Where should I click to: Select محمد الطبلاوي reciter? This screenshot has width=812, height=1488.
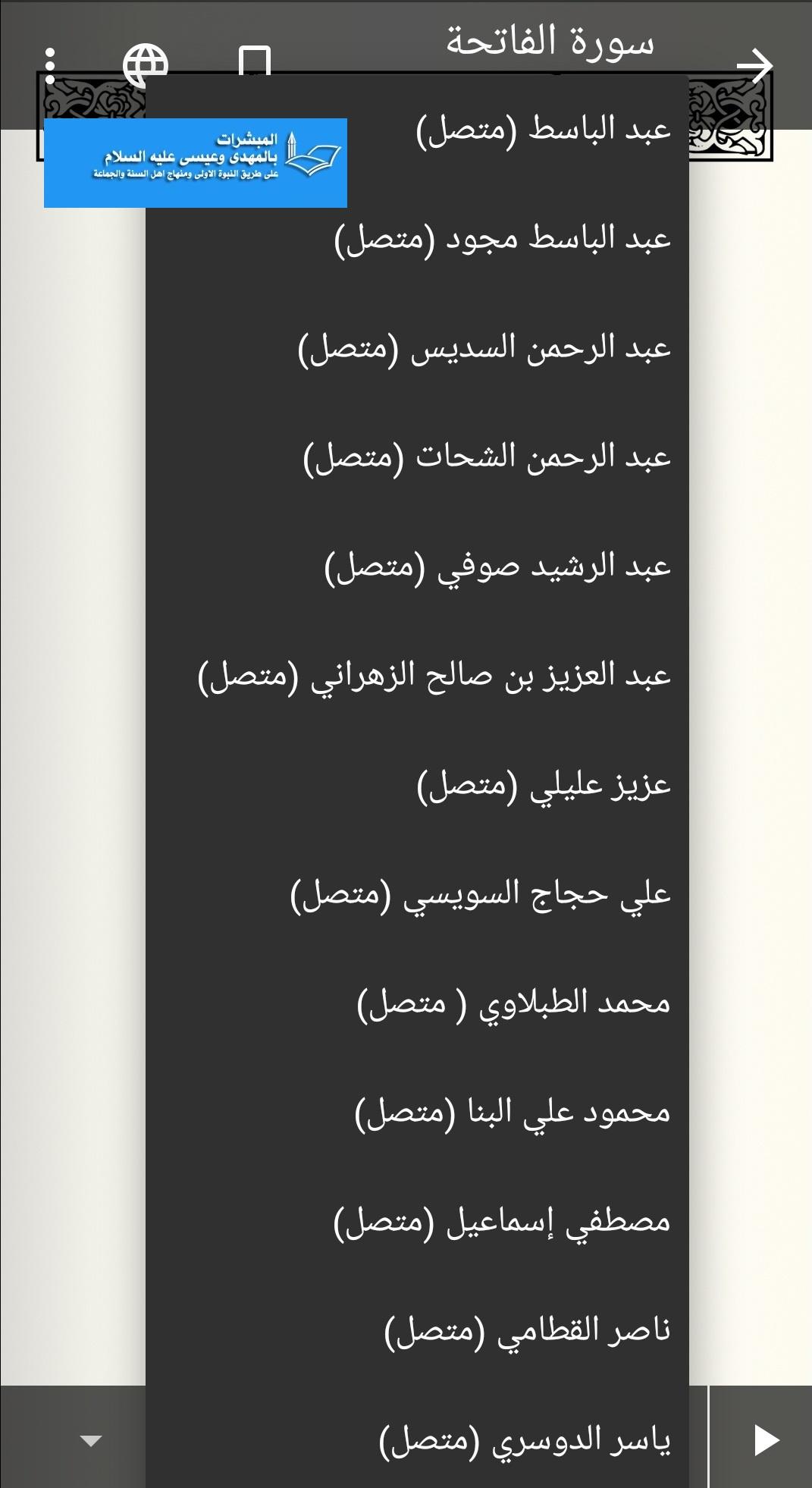pos(513,1003)
